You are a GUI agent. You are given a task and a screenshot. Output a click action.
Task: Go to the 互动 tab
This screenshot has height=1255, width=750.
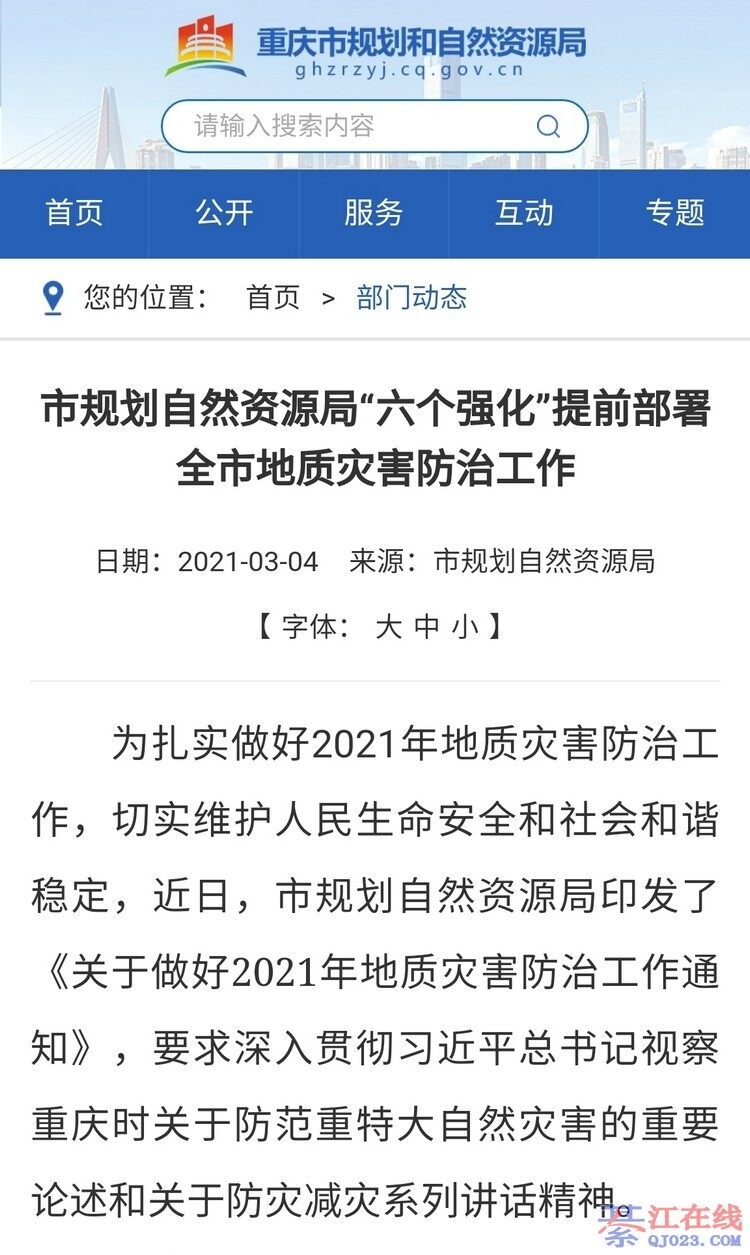[x=524, y=213]
